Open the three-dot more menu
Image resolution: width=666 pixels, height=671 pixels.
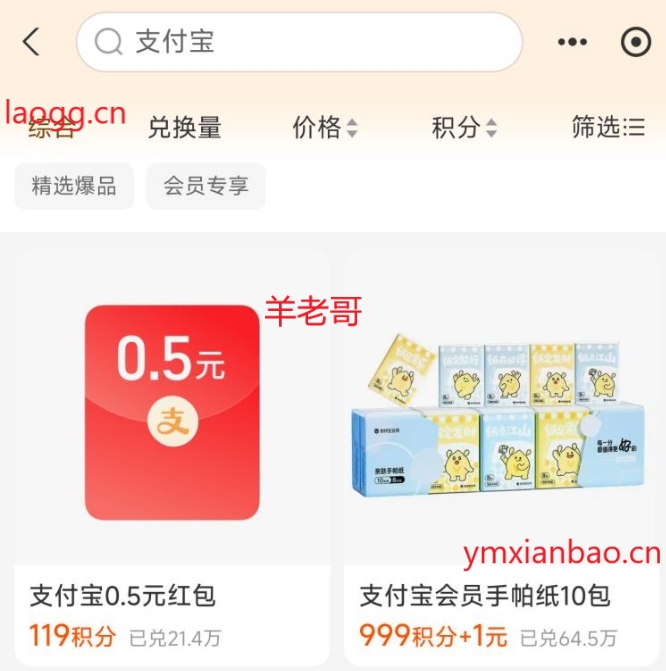pyautogui.click(x=572, y=42)
